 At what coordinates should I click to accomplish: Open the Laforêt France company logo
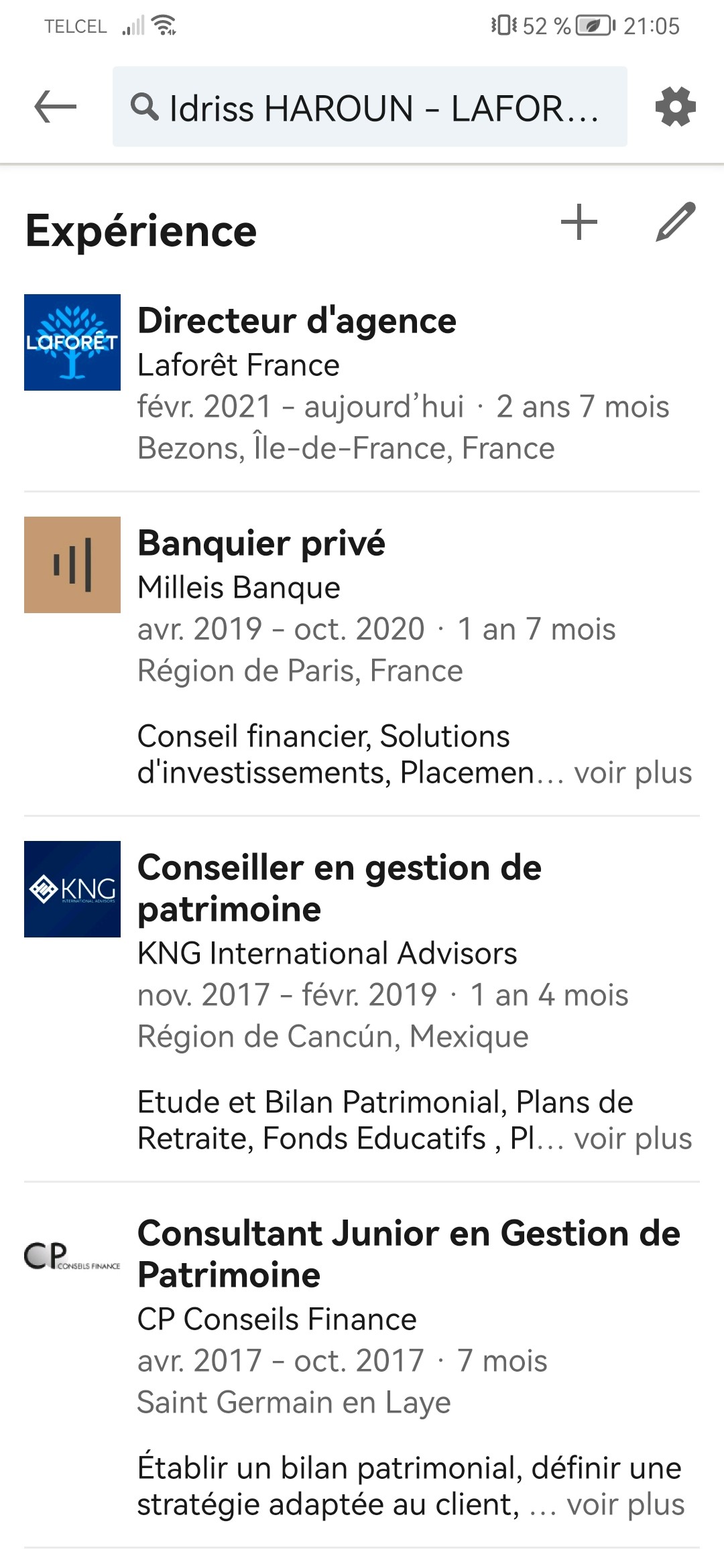(72, 342)
